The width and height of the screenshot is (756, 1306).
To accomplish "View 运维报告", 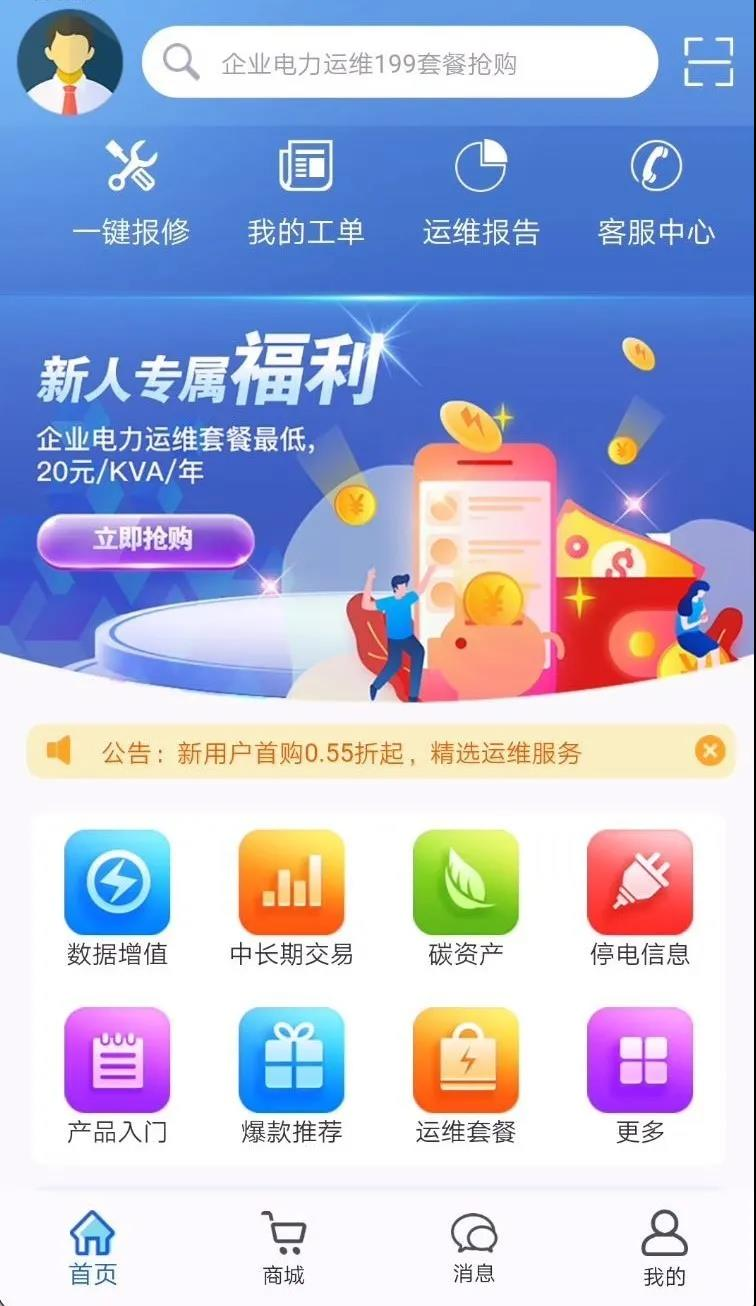I will [481, 193].
